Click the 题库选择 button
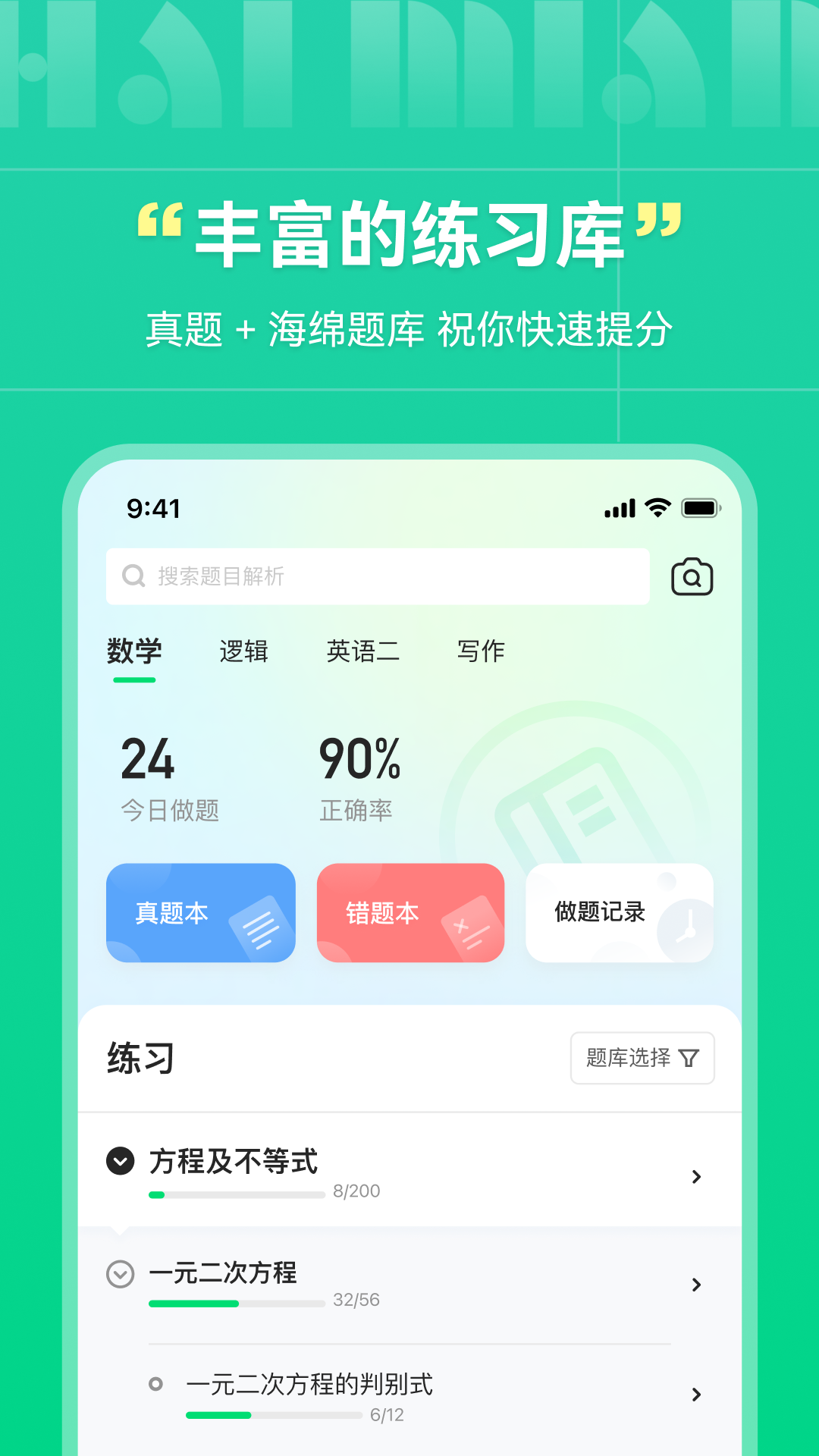This screenshot has width=819, height=1456. 642,1058
